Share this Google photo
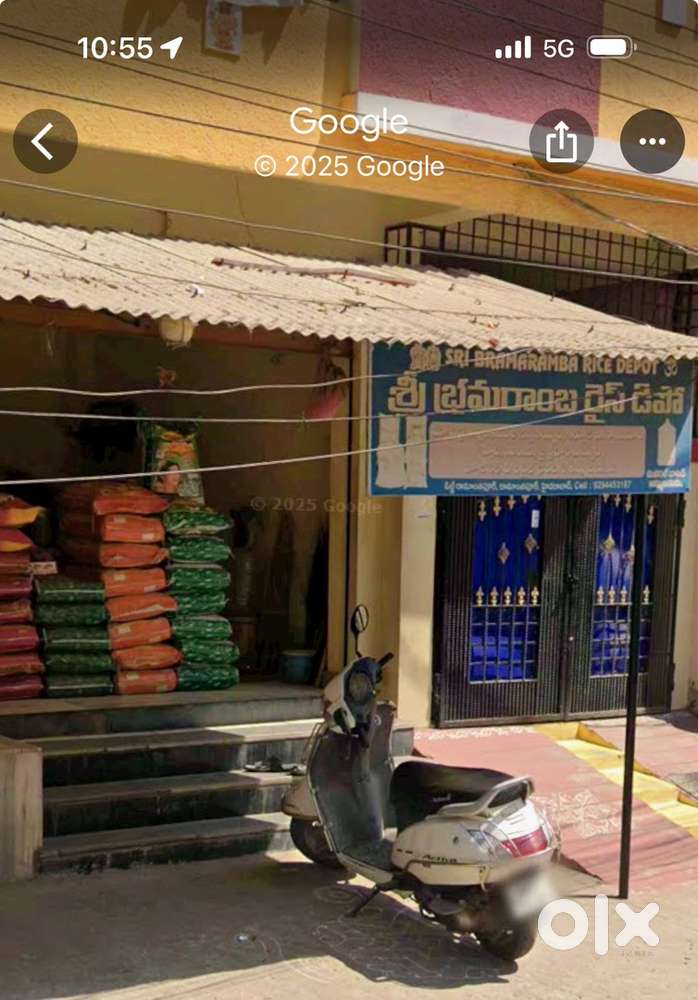The image size is (698, 1000). (x=561, y=142)
